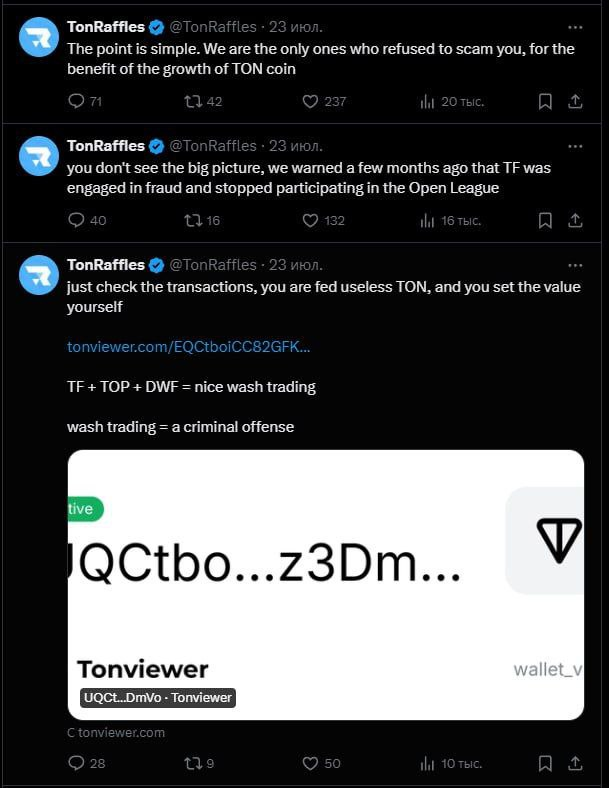
Task: Reply to the tweet with 71 comments
Action: click(x=76, y=101)
